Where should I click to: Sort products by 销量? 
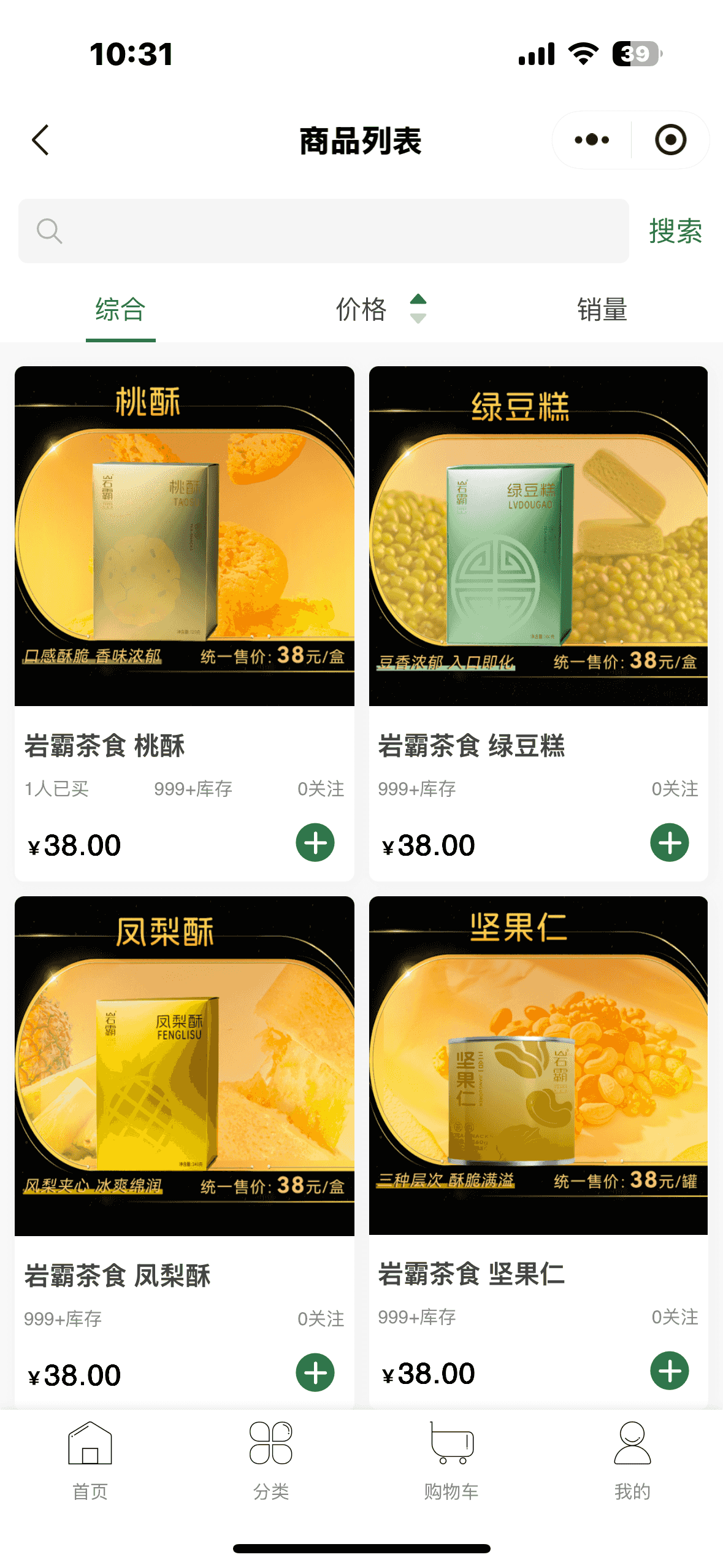pos(602,310)
